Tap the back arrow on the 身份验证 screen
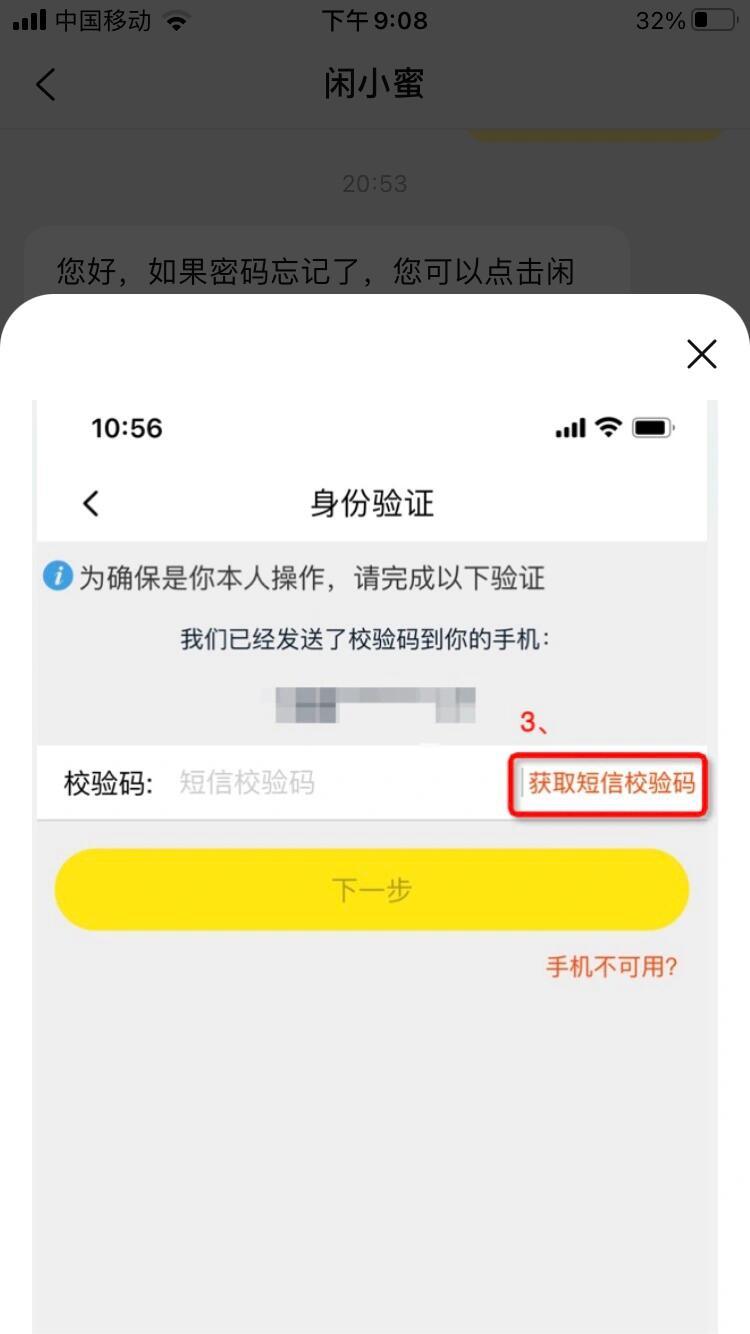 point(90,504)
